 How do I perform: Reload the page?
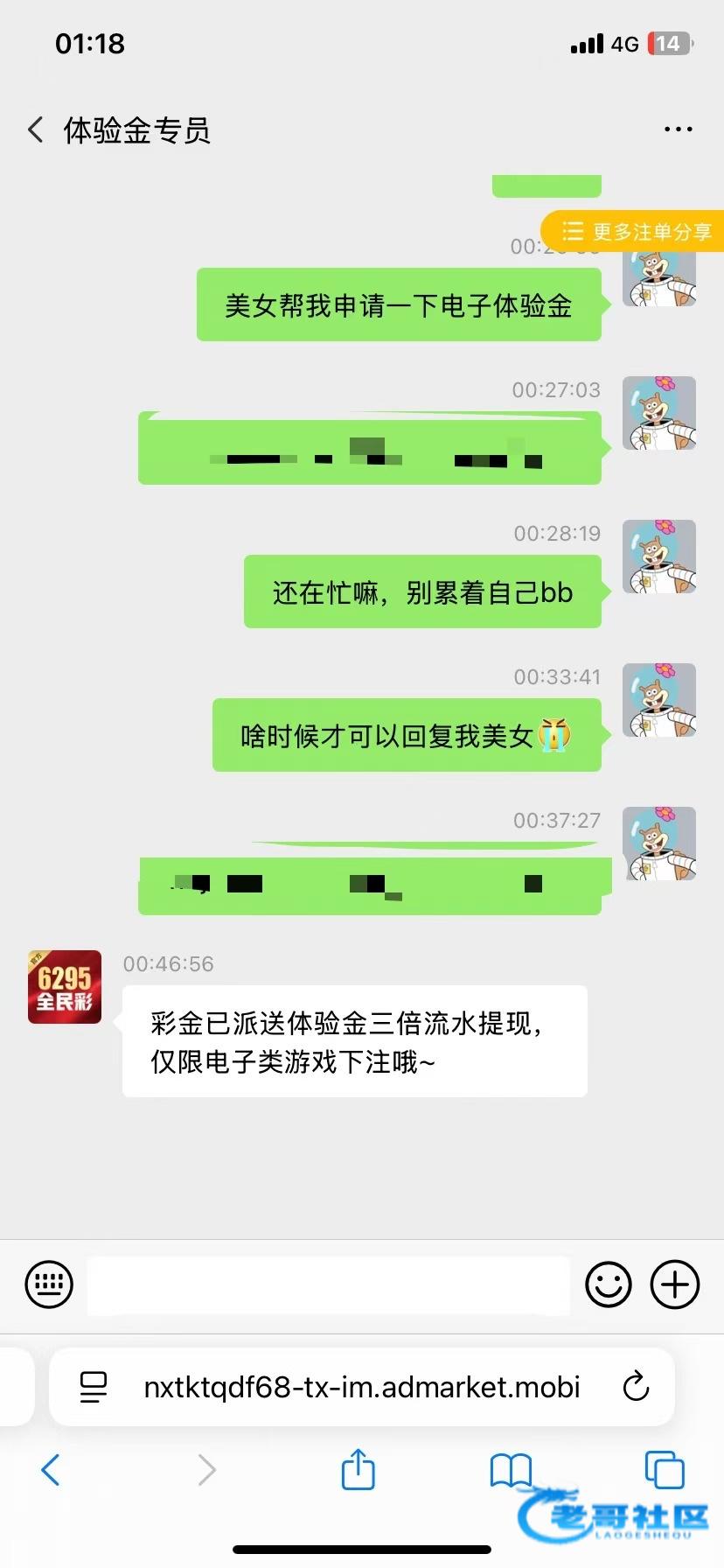636,1387
